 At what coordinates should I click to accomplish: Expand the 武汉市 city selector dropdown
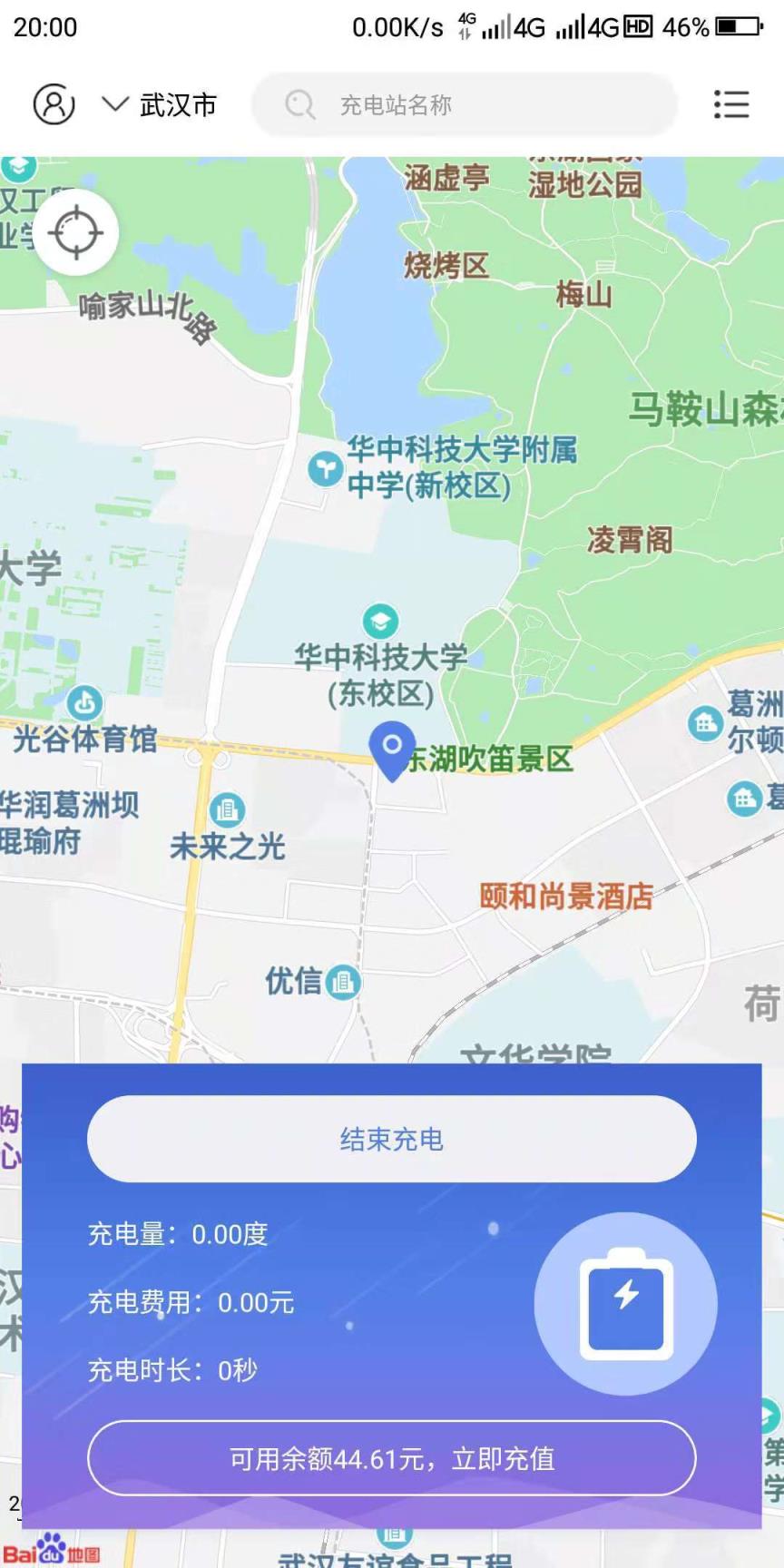pyautogui.click(x=177, y=104)
